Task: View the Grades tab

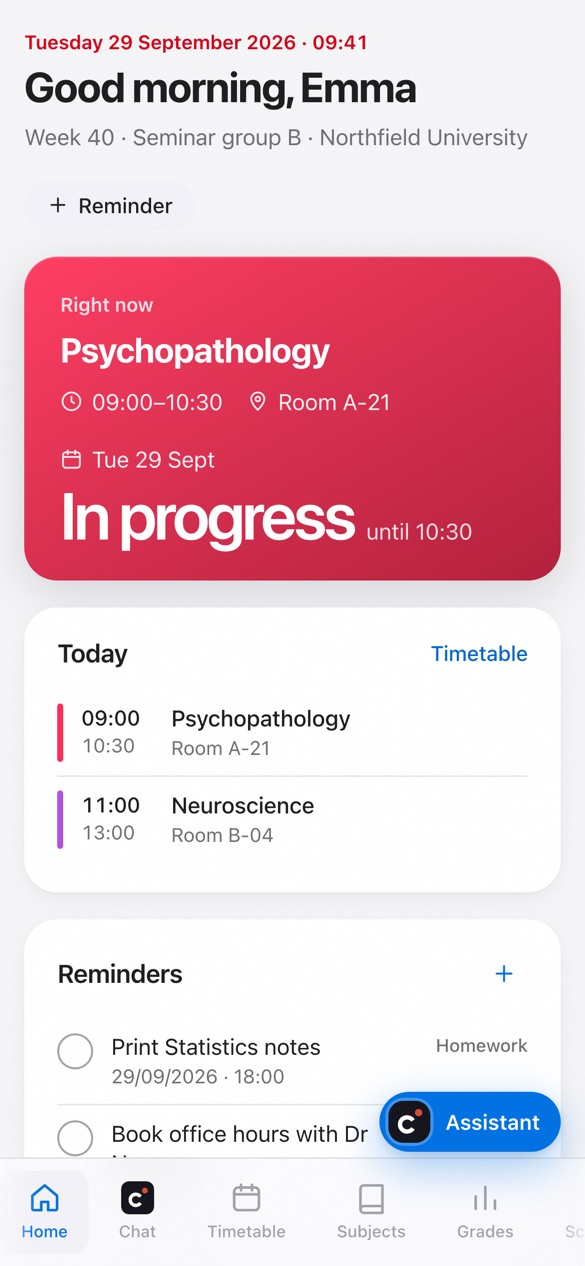Action: coord(485,1211)
